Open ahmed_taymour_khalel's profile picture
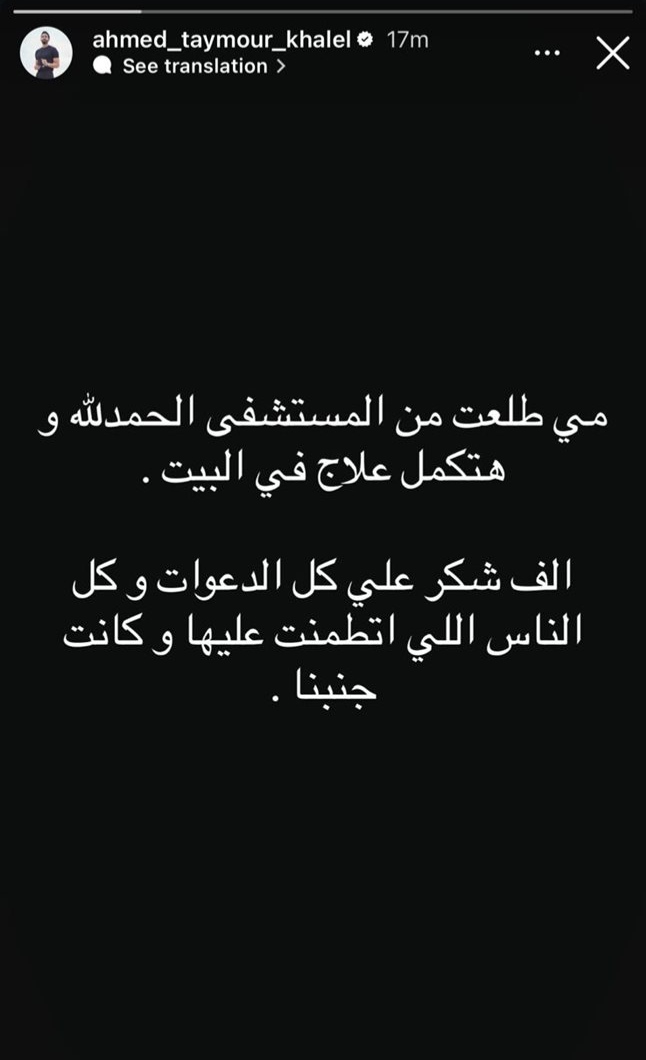The image size is (646, 1060). tap(46, 52)
